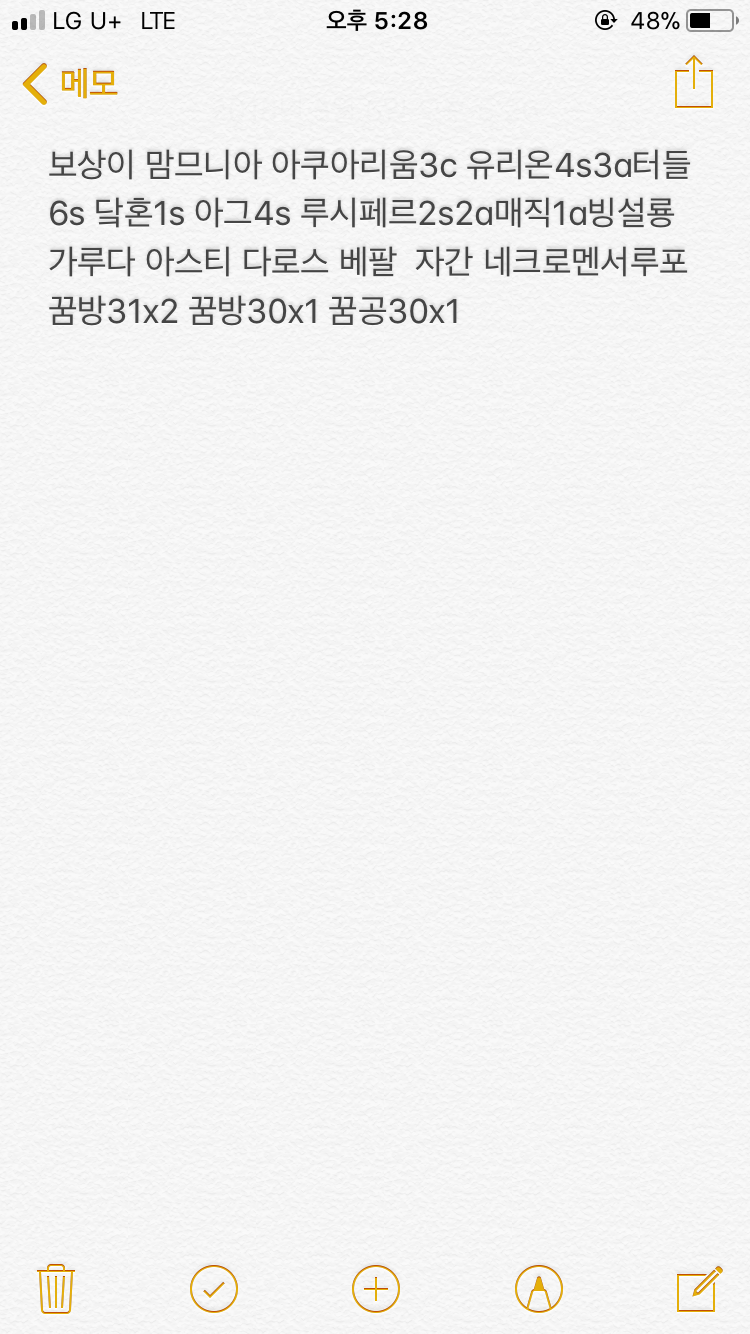Open the sketch drawing tool
750x1334 pixels.
[538, 1288]
